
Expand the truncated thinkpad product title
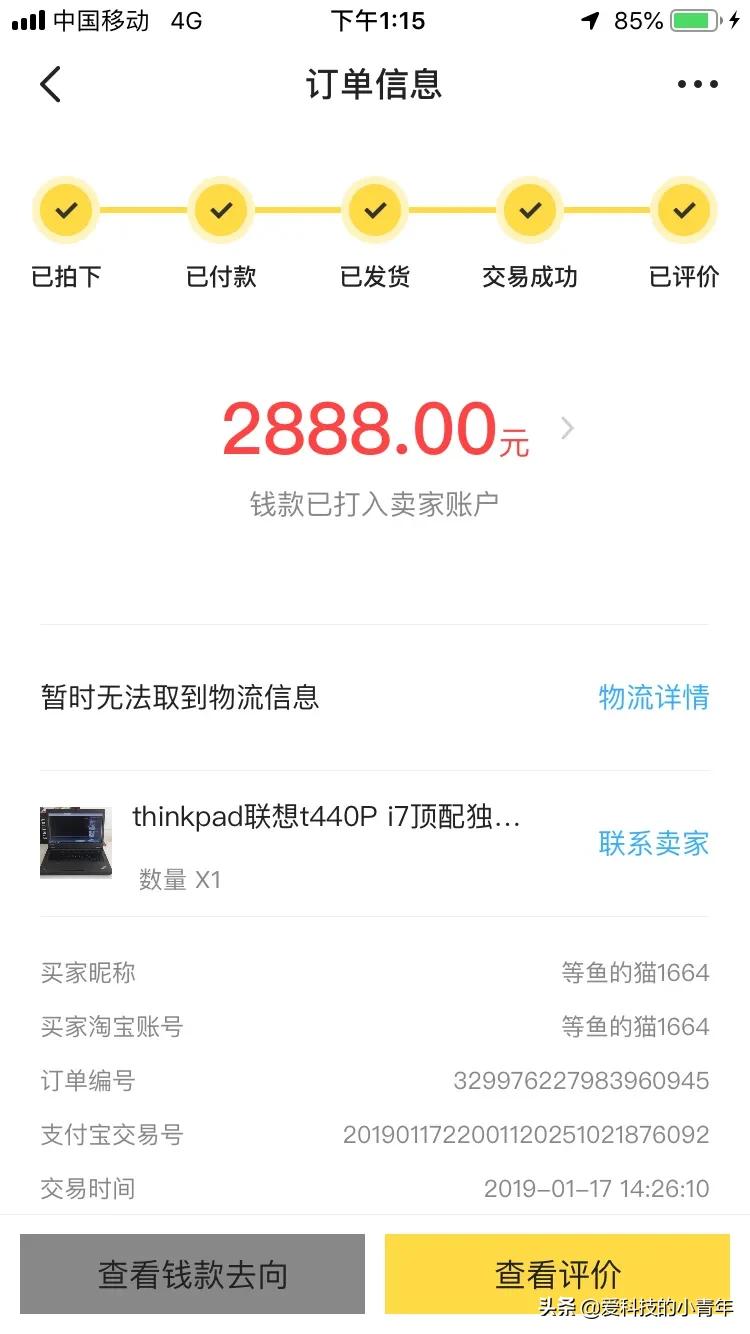(330, 817)
